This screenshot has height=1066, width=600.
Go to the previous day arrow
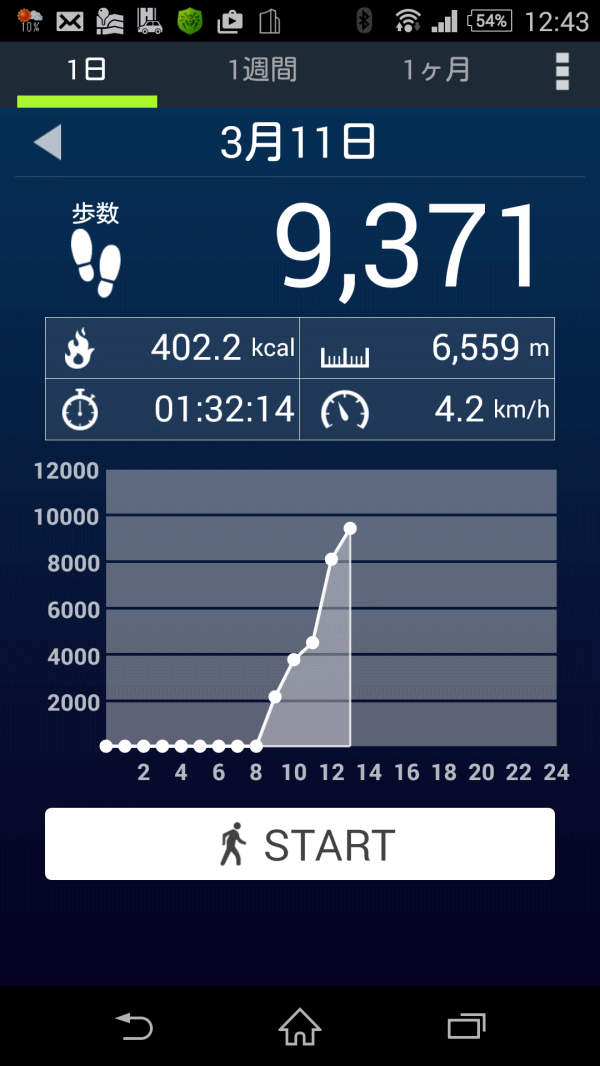point(48,142)
